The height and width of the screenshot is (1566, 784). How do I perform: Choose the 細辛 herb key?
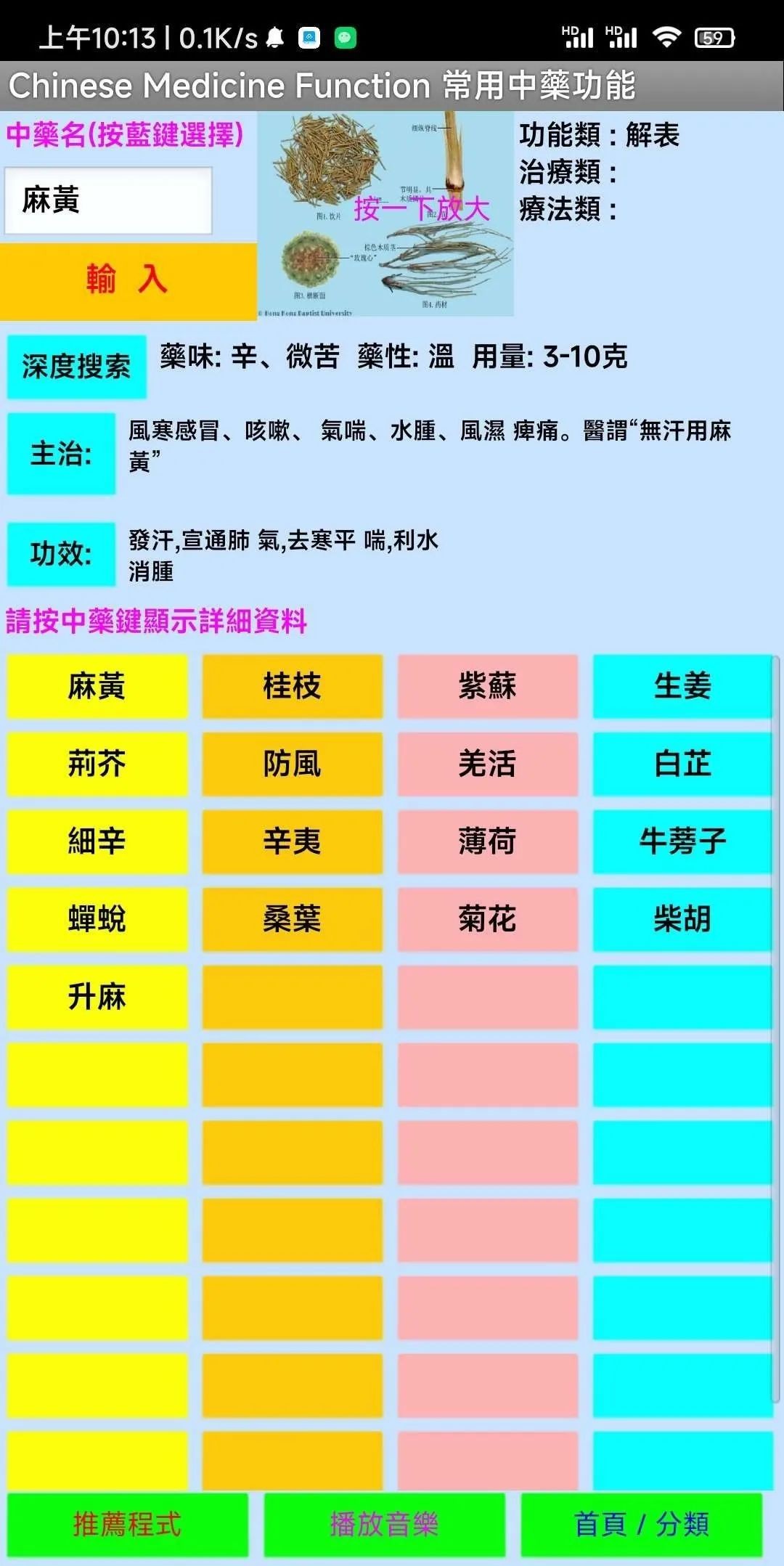point(97,841)
